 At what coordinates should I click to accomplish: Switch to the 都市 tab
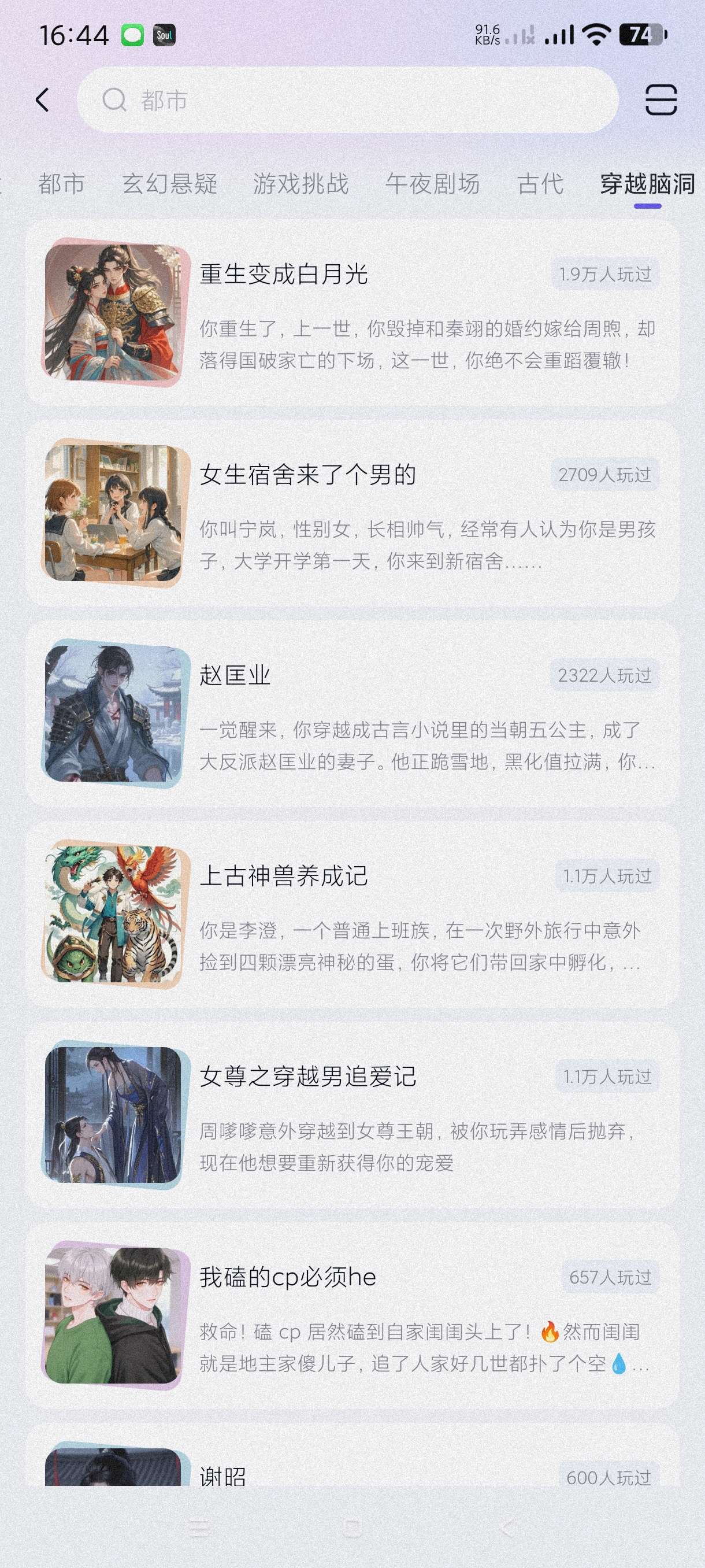(x=61, y=184)
